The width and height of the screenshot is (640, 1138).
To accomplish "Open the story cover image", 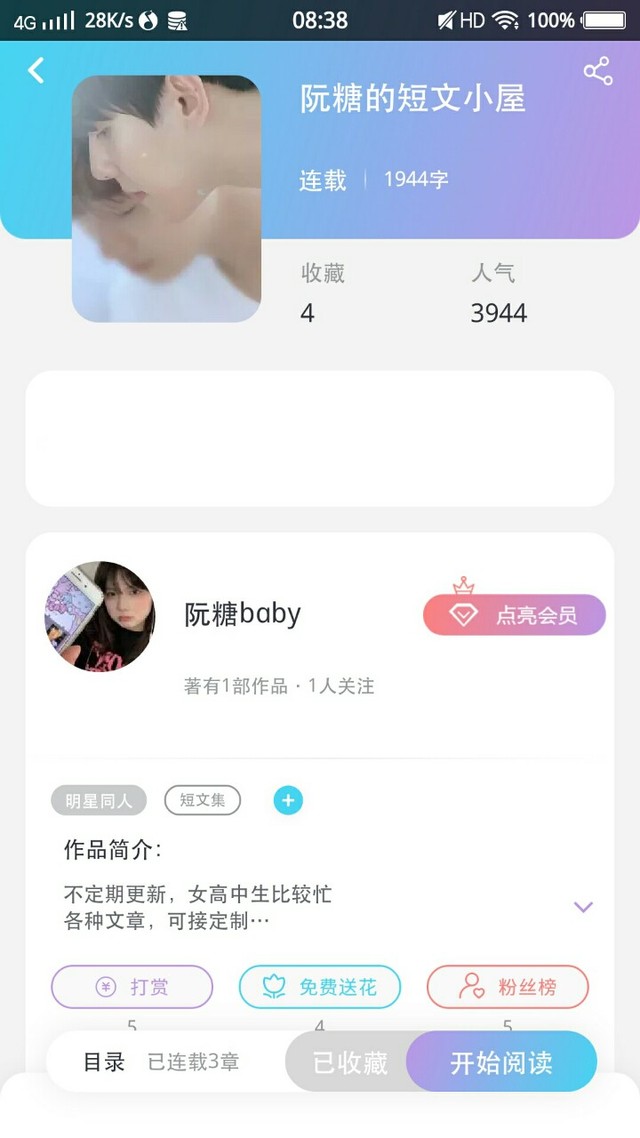I will click(x=166, y=198).
